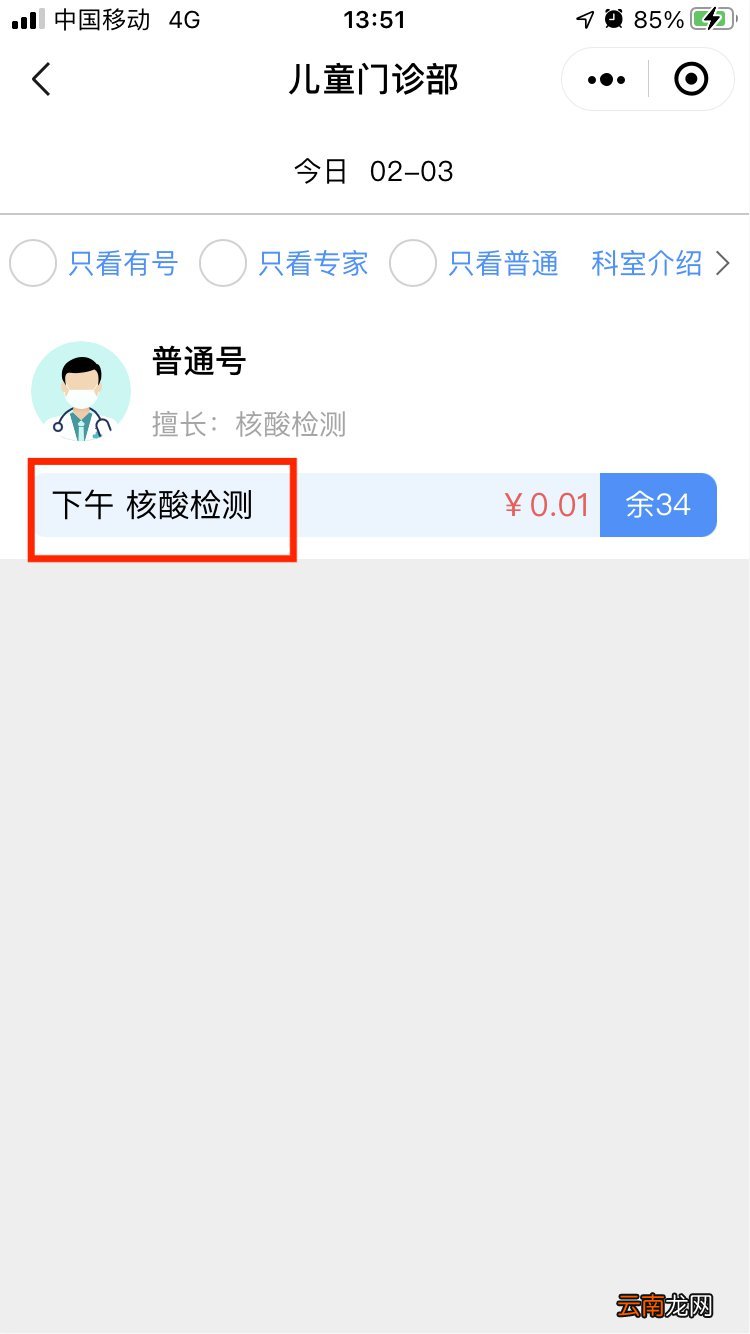Open the mini-program options menu (three dots)
The width and height of the screenshot is (750, 1334).
[604, 78]
